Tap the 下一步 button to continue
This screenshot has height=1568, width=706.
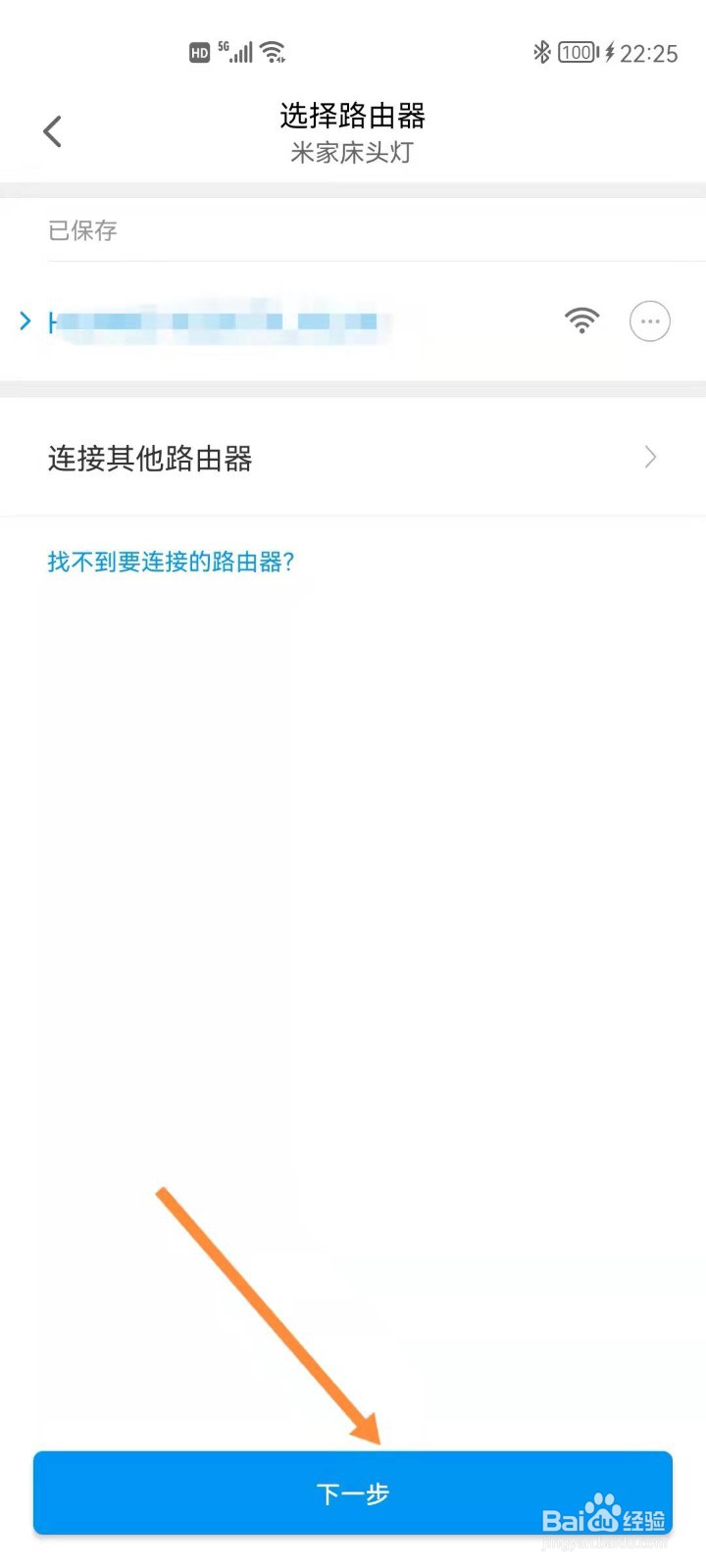click(x=353, y=1492)
